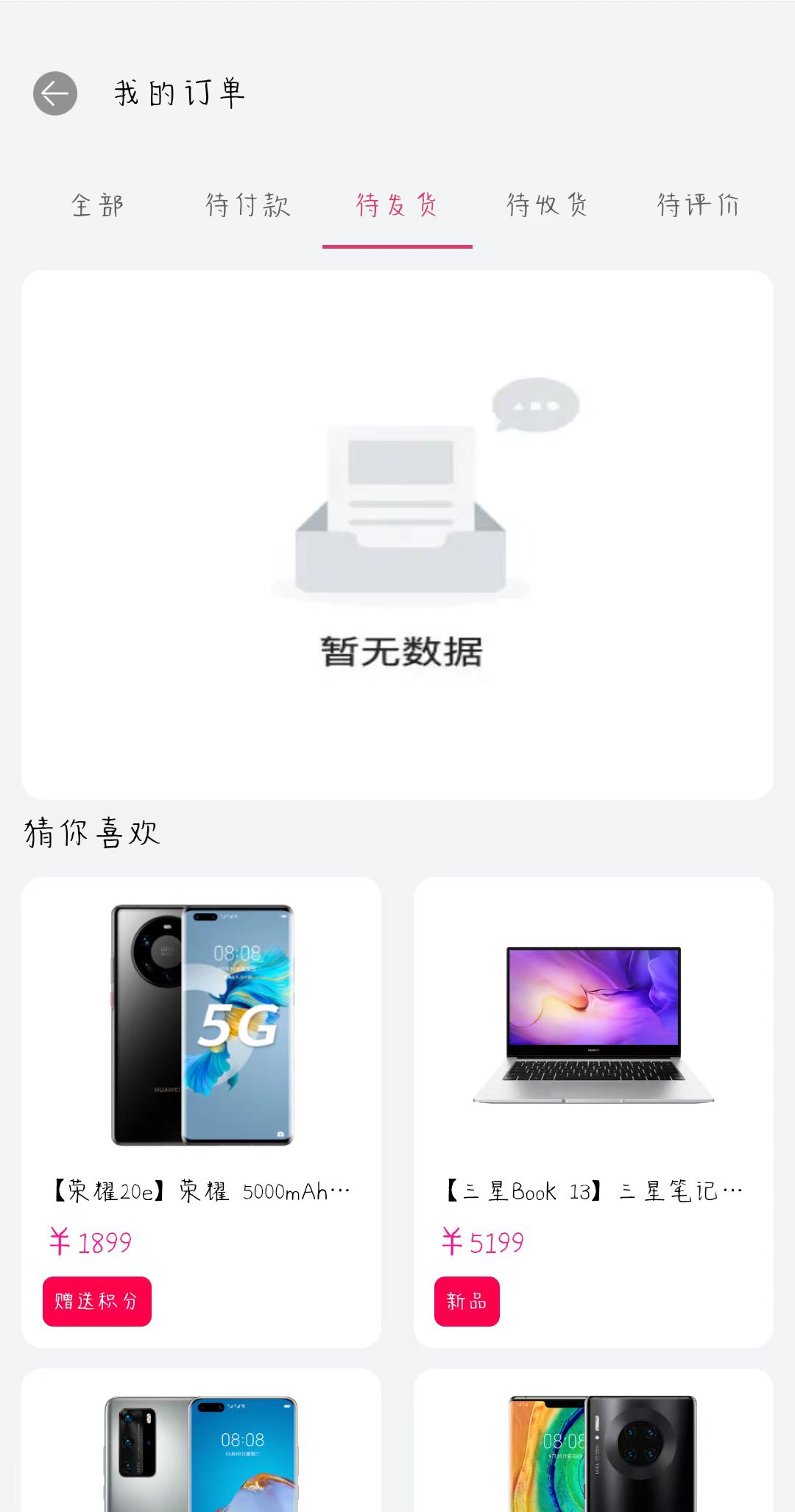The image size is (795, 1512).
Task: Go back using the arrow icon
Action: tap(55, 93)
